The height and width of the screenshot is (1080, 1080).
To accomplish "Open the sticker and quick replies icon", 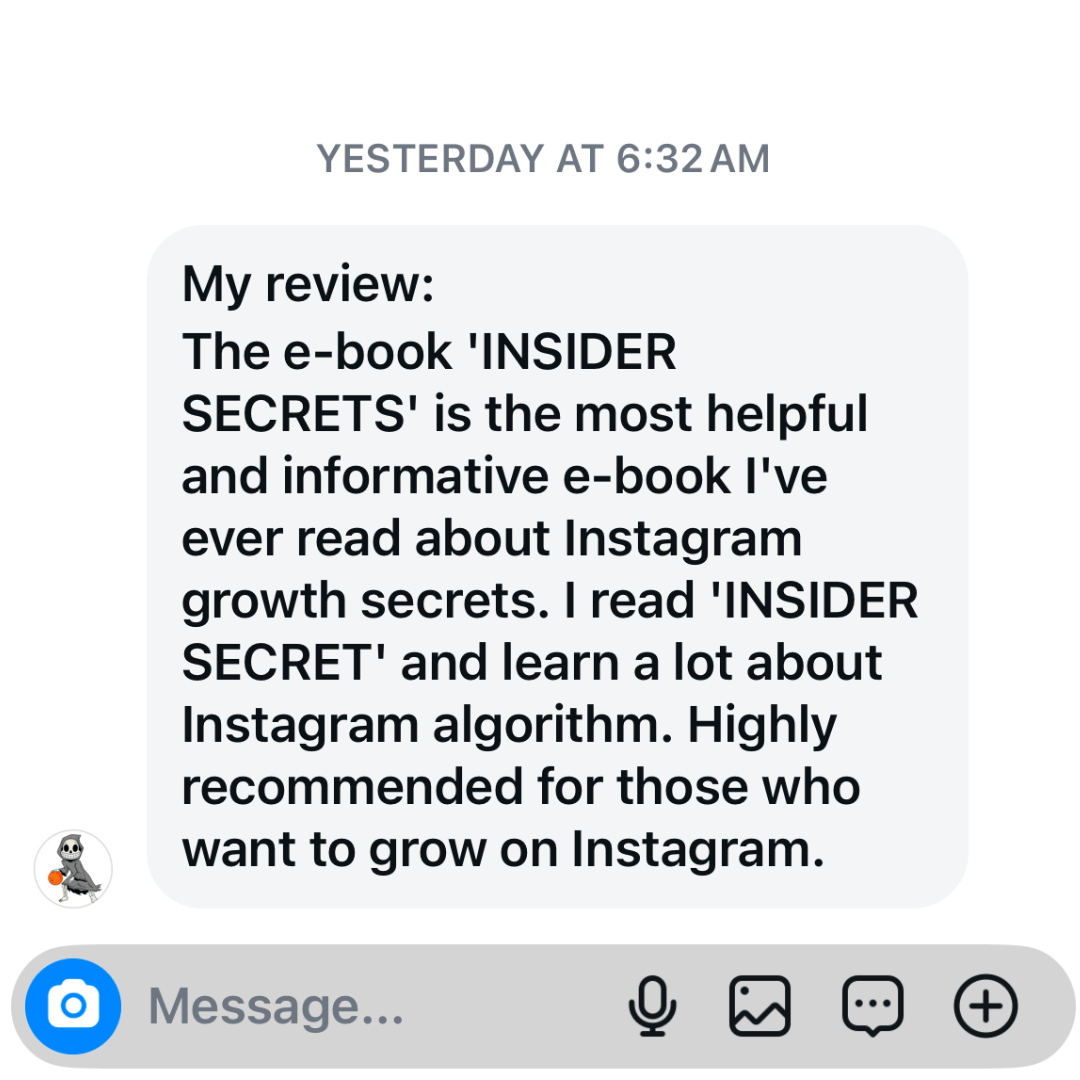I will 872,1005.
